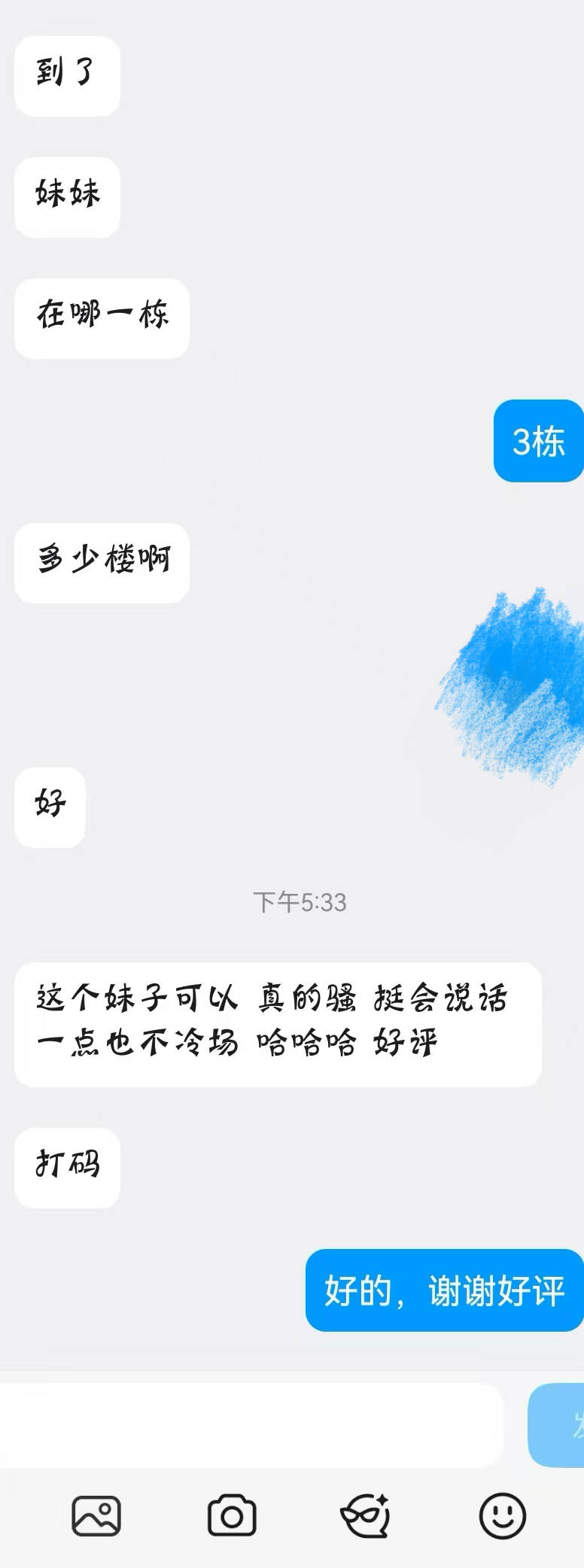This screenshot has height=1568, width=584.
Task: Open the sticker effects icon
Action: [x=366, y=1515]
